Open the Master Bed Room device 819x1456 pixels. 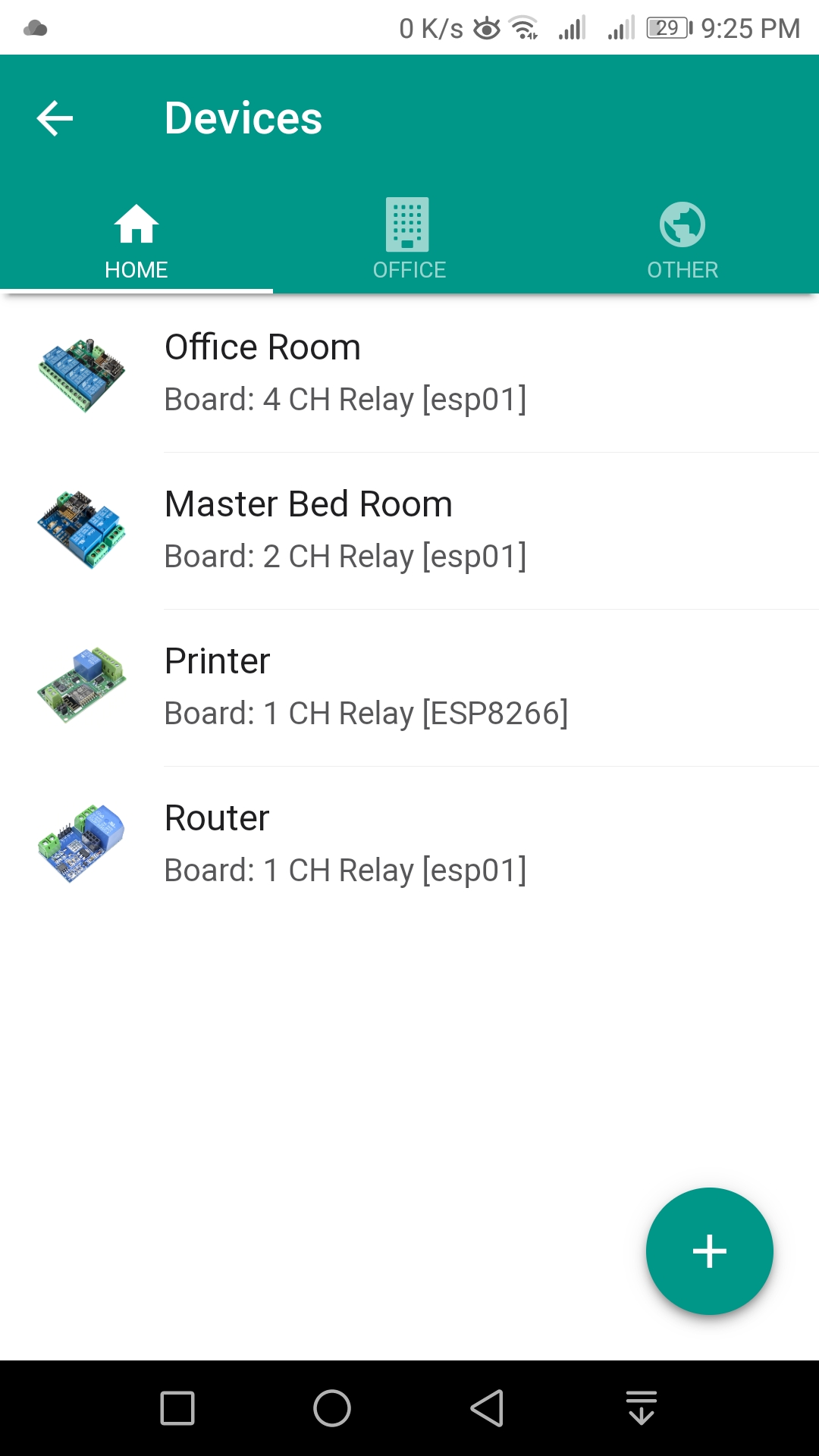[409, 530]
